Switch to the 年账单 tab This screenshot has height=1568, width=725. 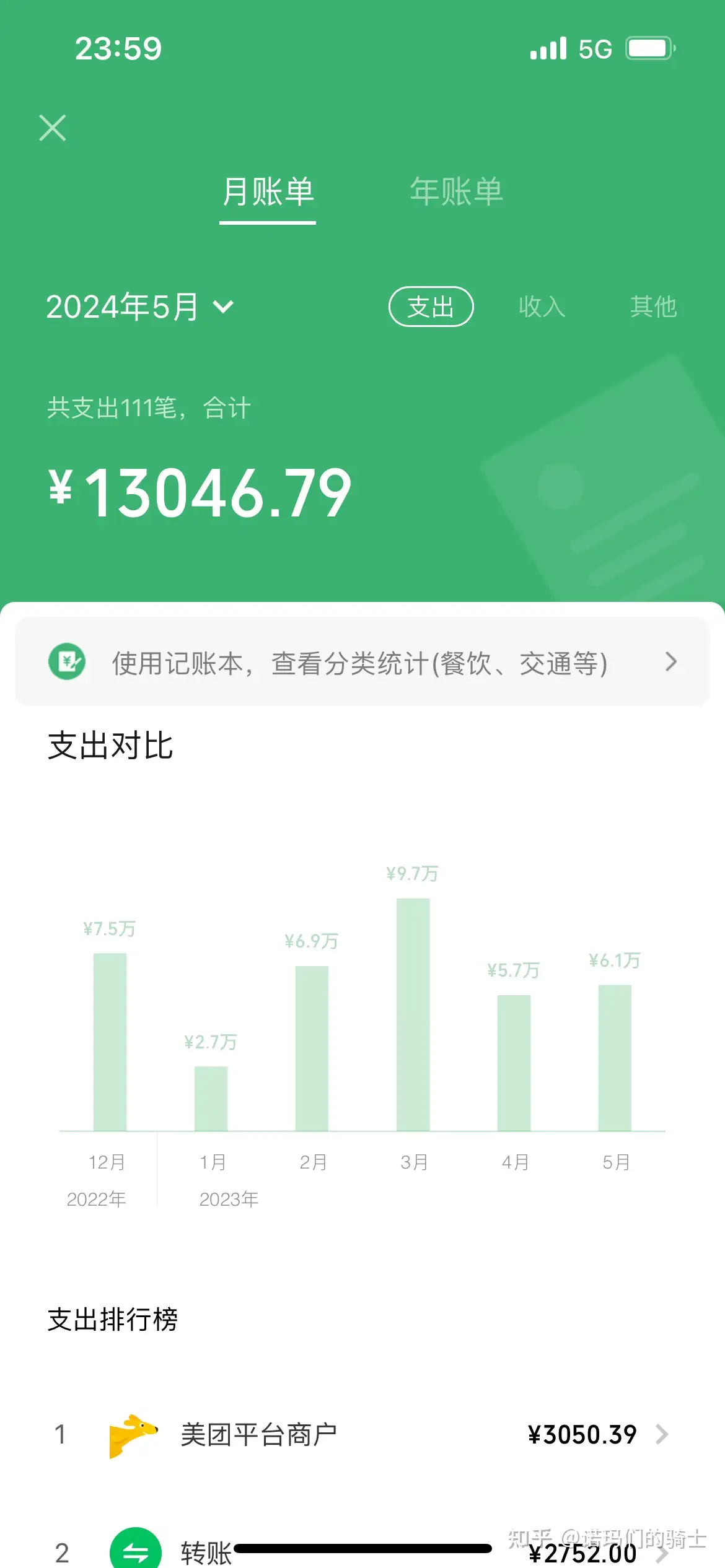coord(456,191)
